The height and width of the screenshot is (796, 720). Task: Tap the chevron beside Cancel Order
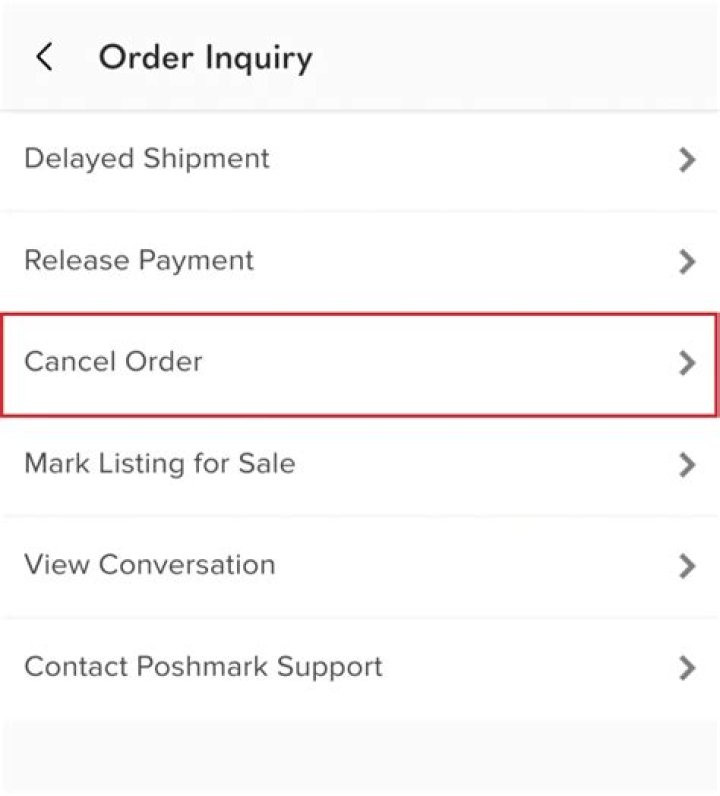click(688, 363)
